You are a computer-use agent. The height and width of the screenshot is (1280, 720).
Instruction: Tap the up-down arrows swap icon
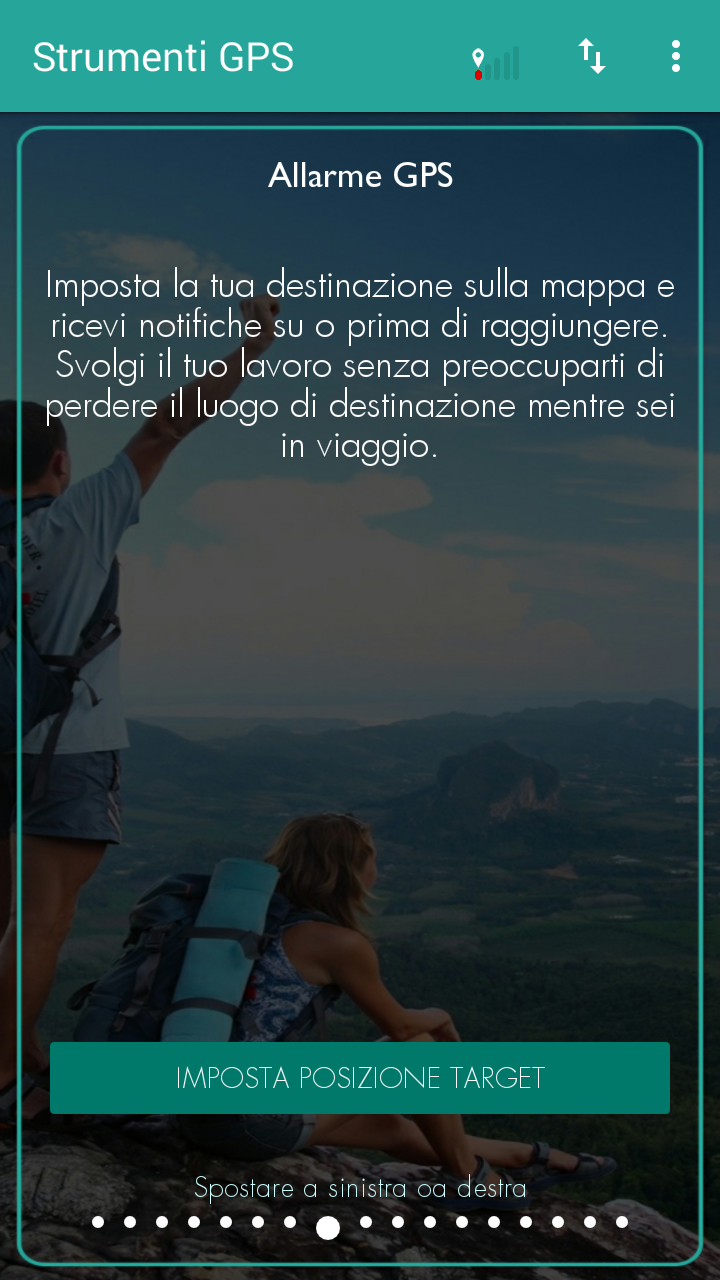tap(592, 57)
